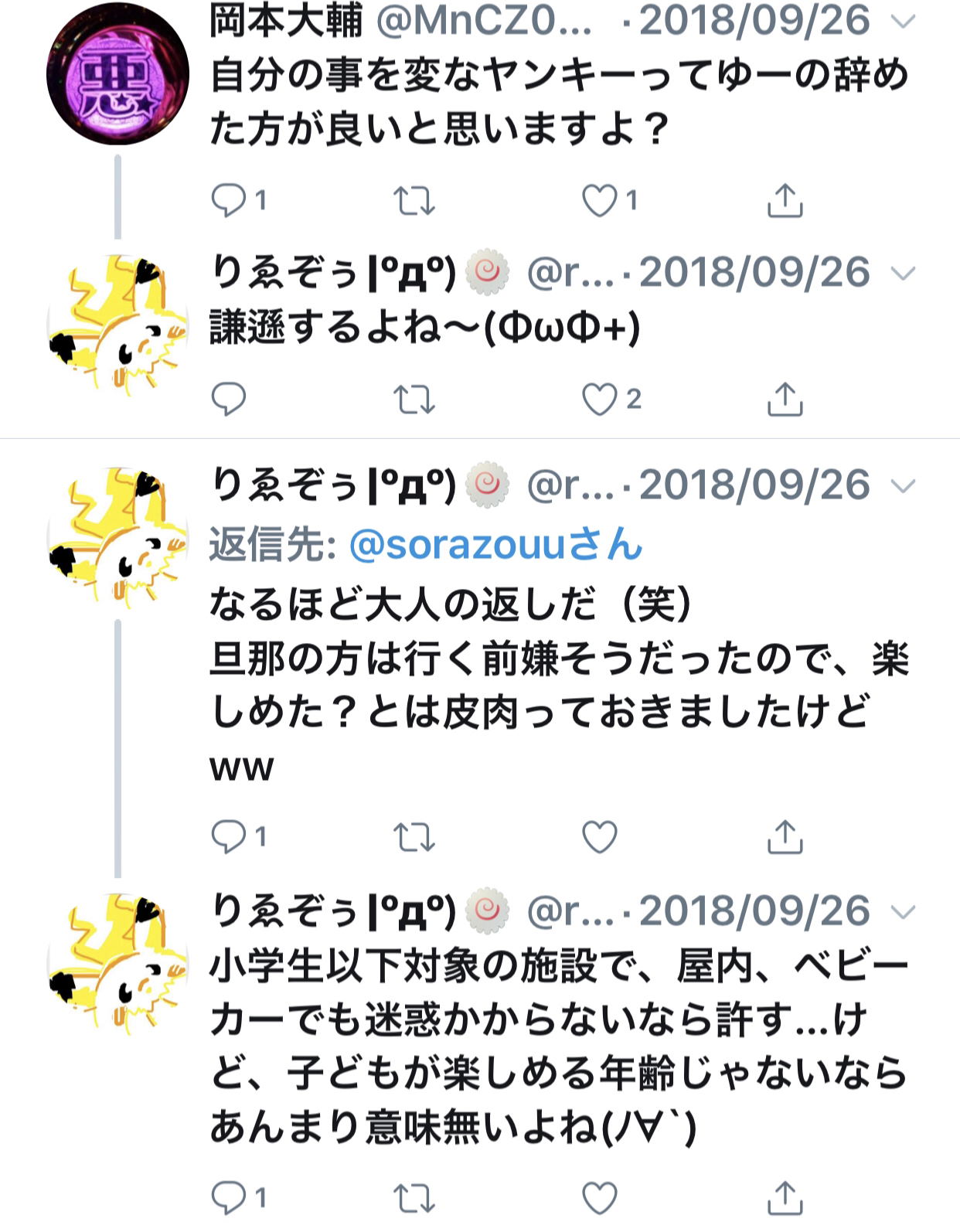
Task: Share the 謙遜するよね tweet
Action: 785,399
